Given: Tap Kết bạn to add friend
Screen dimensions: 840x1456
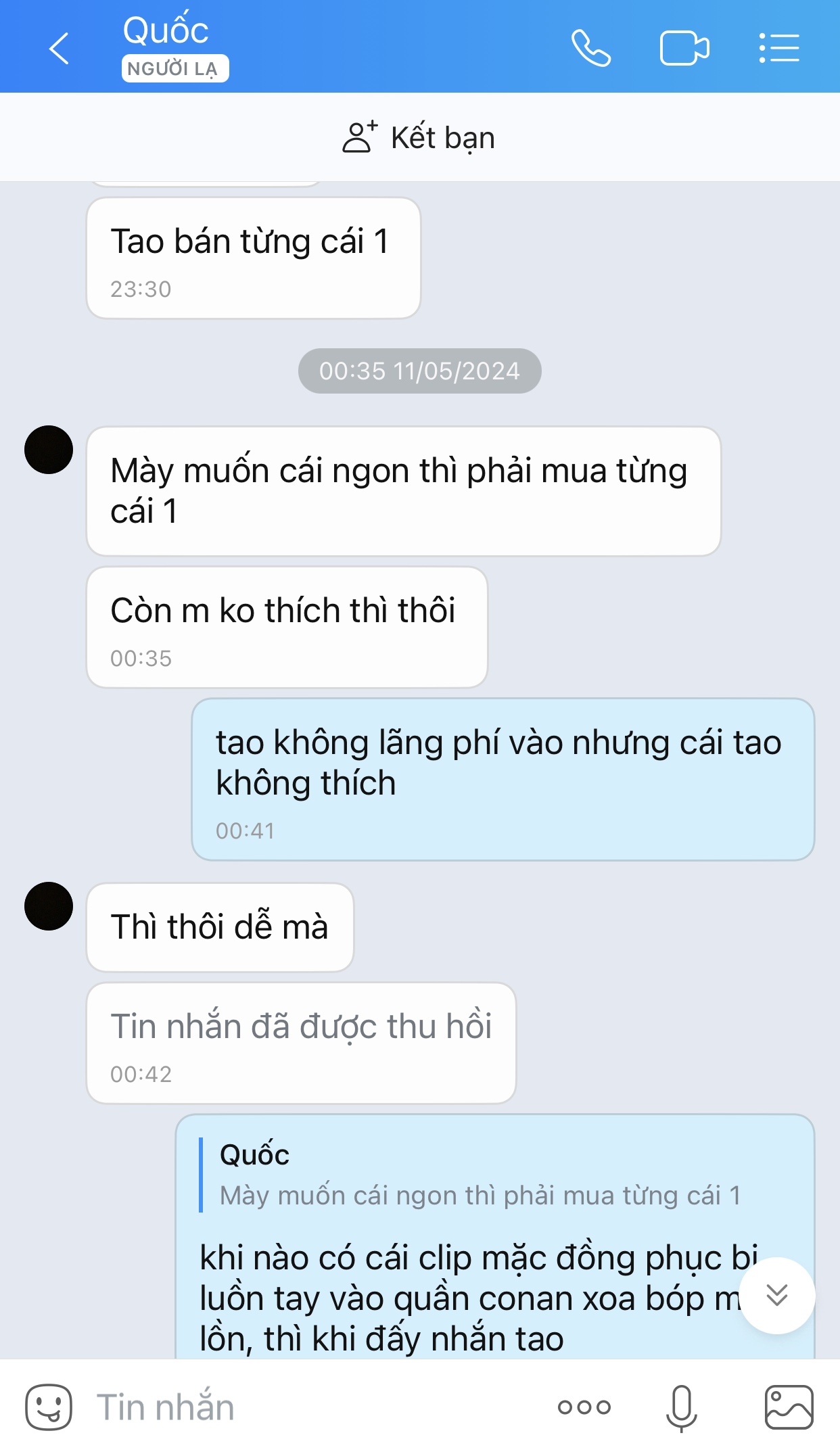Looking at the screenshot, I should click(x=419, y=137).
